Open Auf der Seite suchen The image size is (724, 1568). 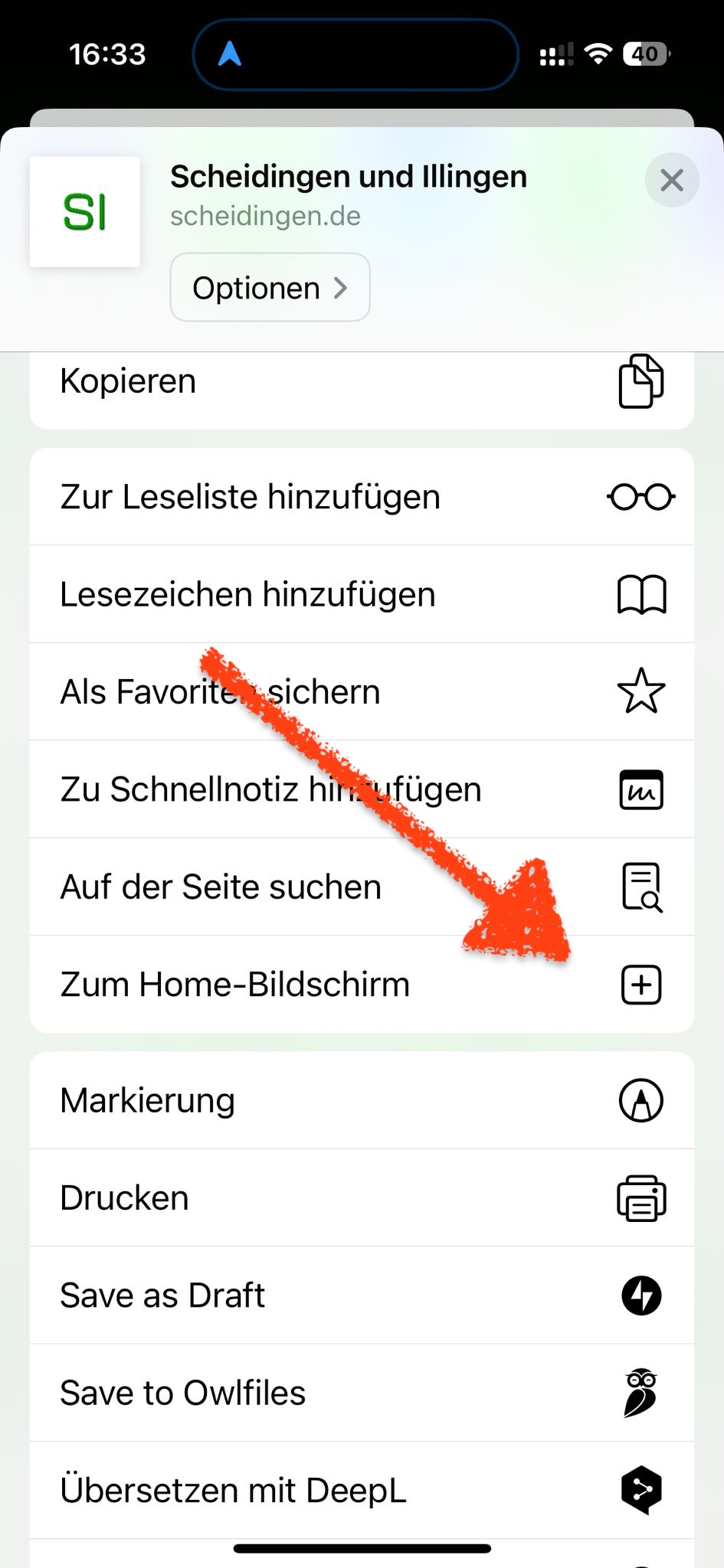click(362, 887)
